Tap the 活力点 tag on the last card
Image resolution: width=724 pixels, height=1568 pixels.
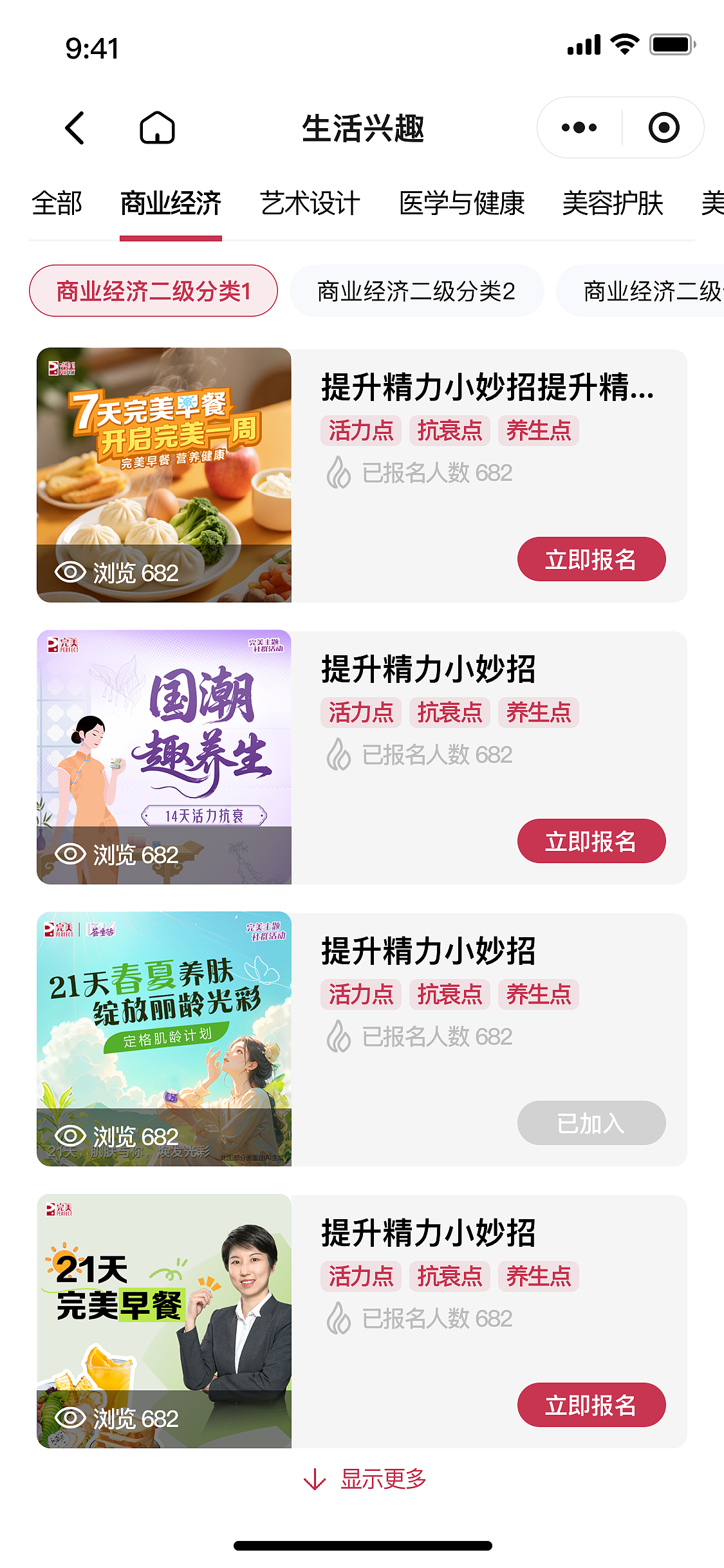click(360, 1276)
